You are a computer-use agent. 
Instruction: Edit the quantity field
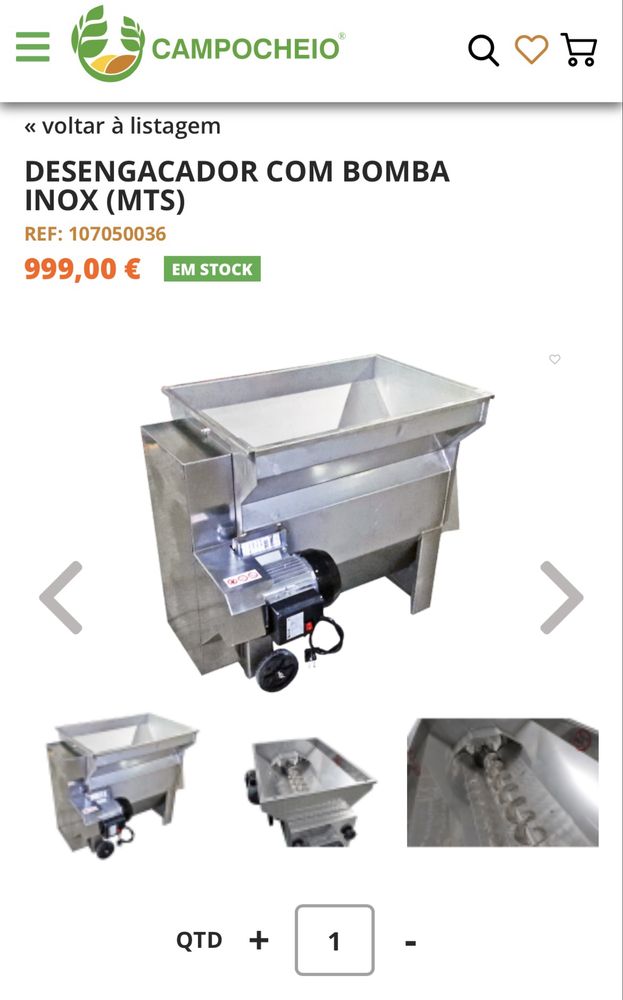coord(334,940)
